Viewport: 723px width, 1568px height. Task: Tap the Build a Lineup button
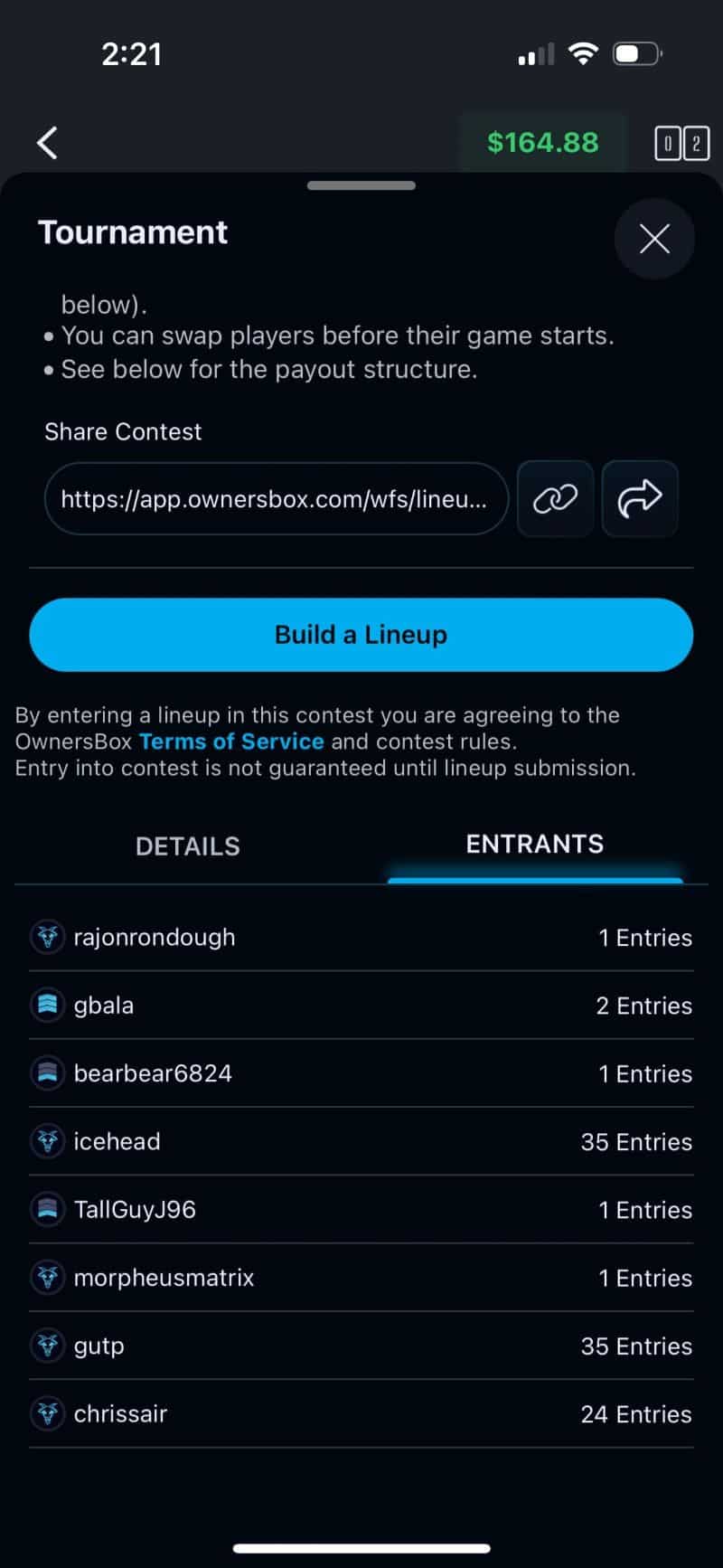(x=361, y=635)
